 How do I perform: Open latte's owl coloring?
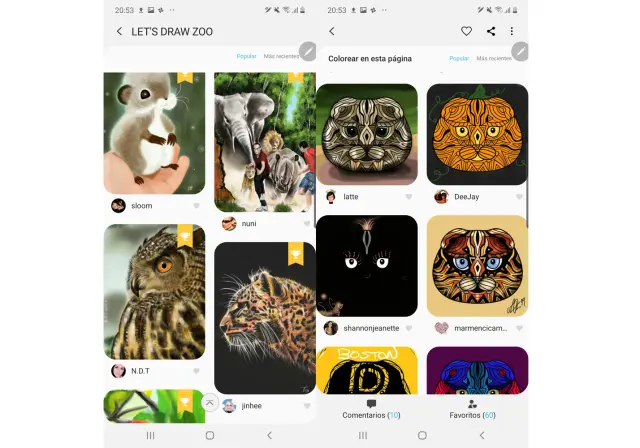coord(367,134)
